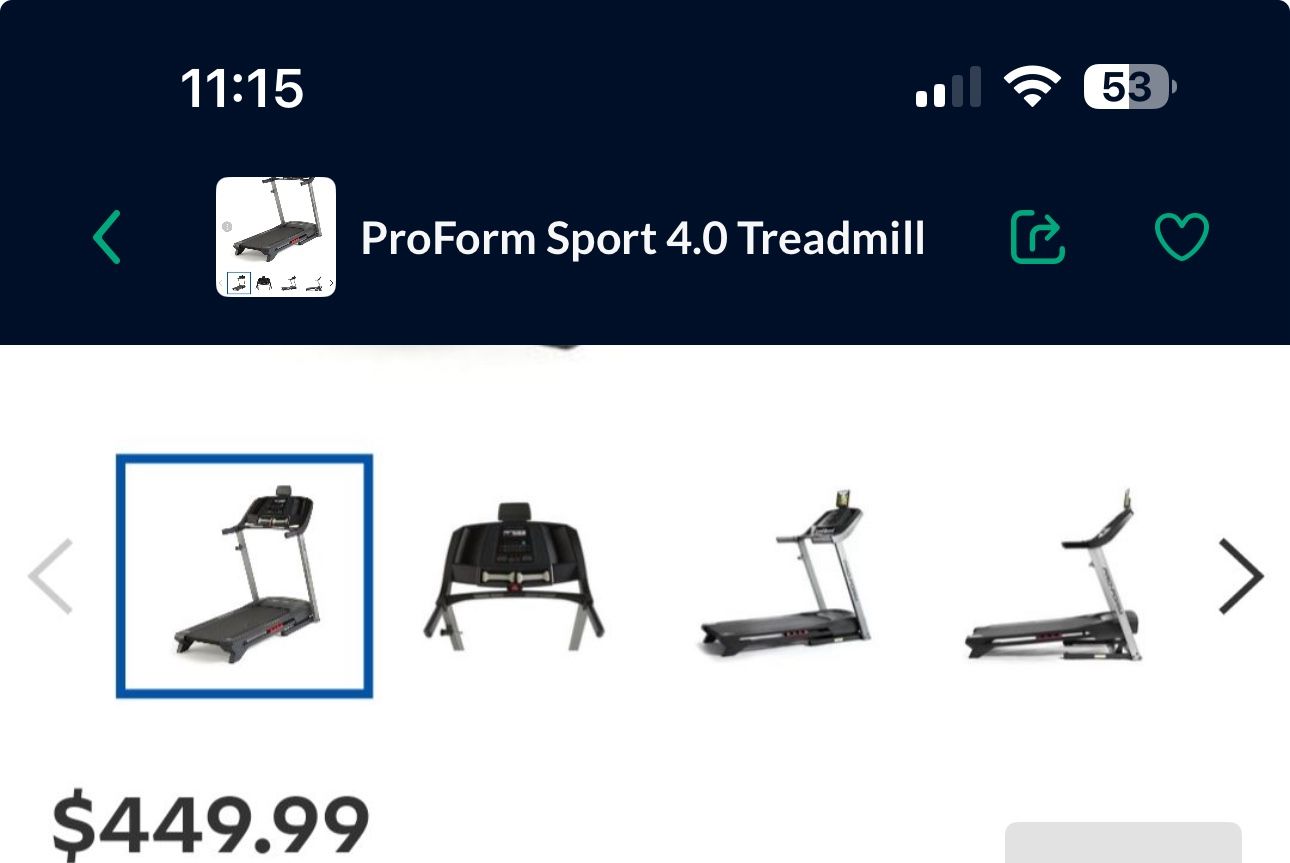Share the ProForm Sport 4.0 Treadmill
Screen dimensions: 1290x863
point(1037,237)
